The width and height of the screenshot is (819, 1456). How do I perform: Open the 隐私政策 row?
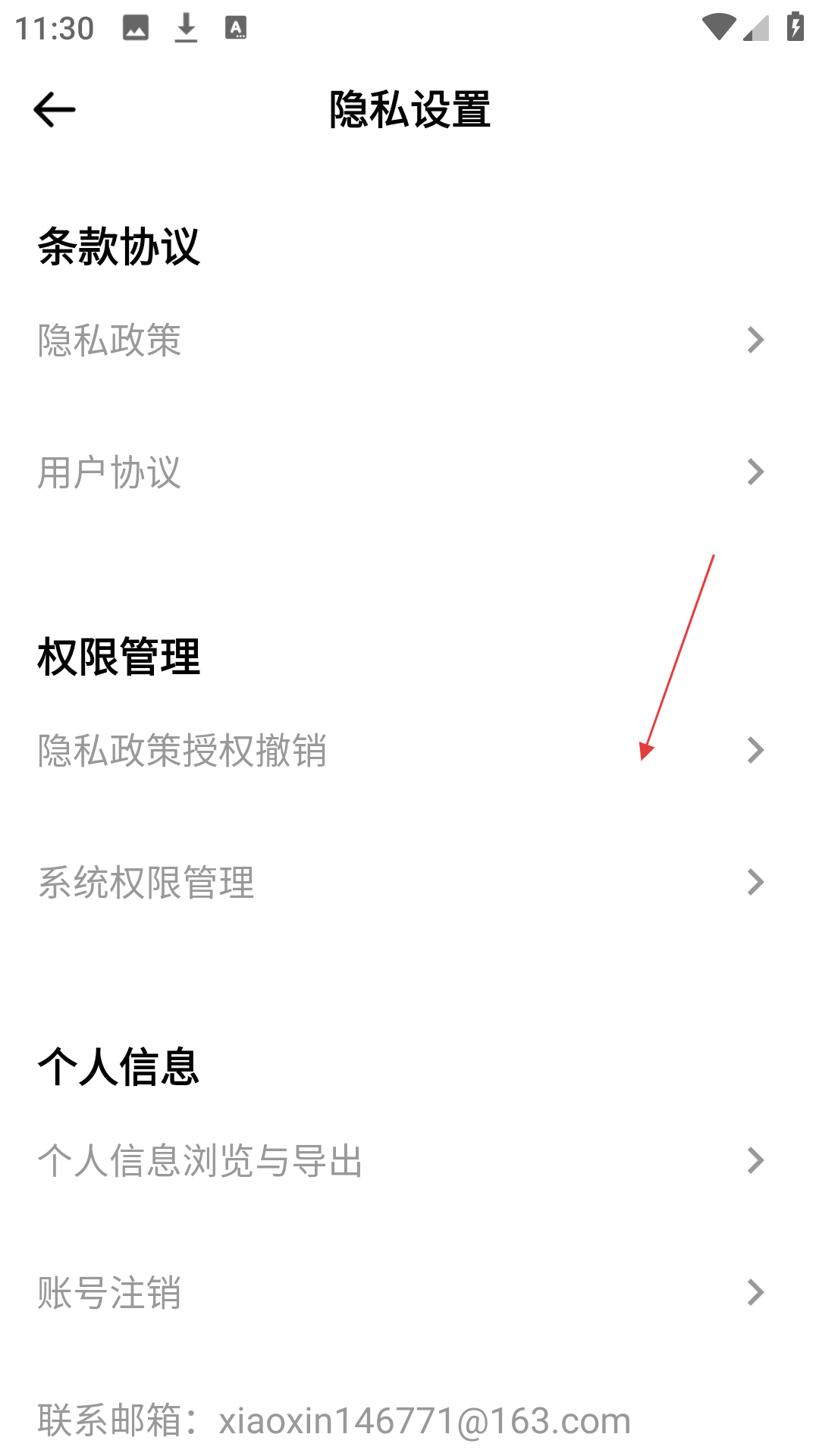click(x=409, y=340)
